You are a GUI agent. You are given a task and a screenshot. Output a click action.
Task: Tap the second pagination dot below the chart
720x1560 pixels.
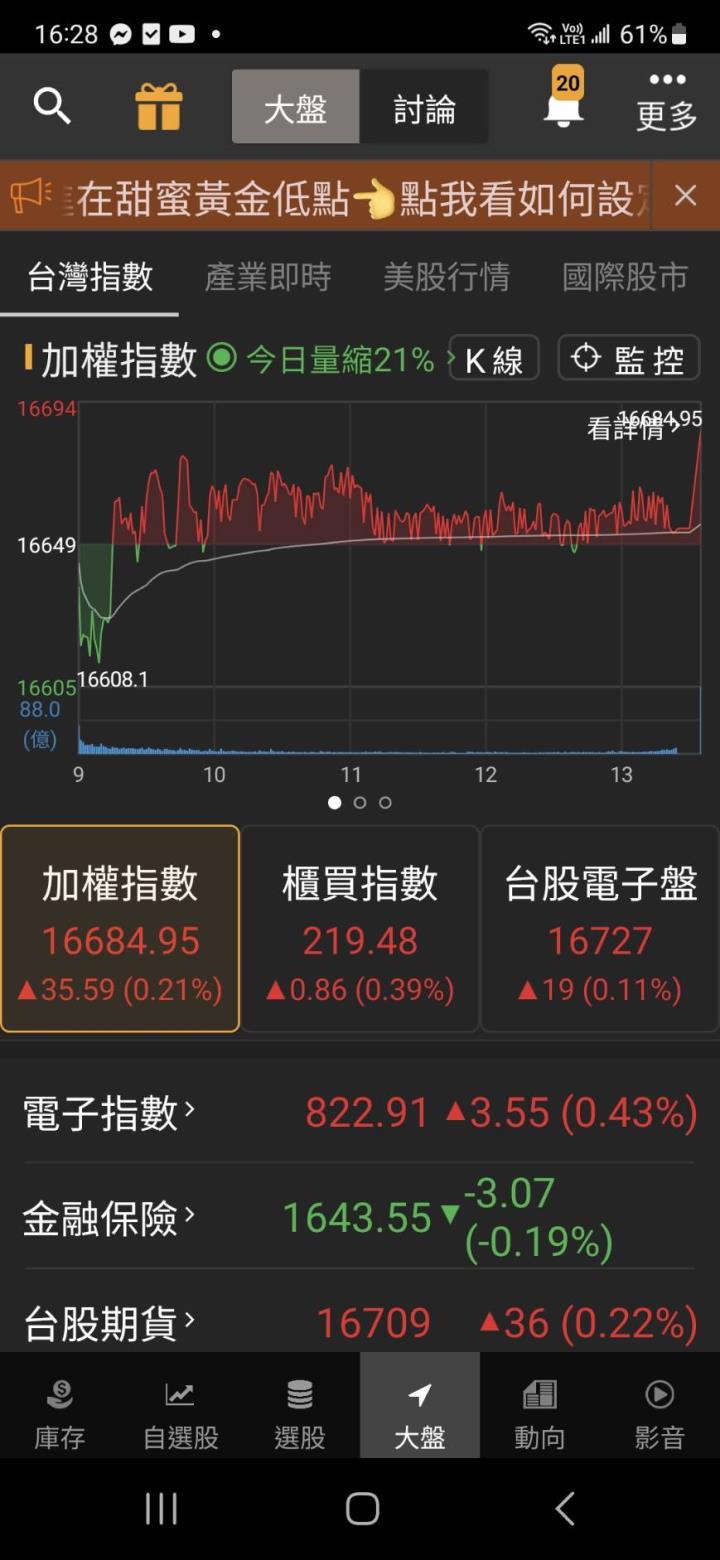pos(360,802)
